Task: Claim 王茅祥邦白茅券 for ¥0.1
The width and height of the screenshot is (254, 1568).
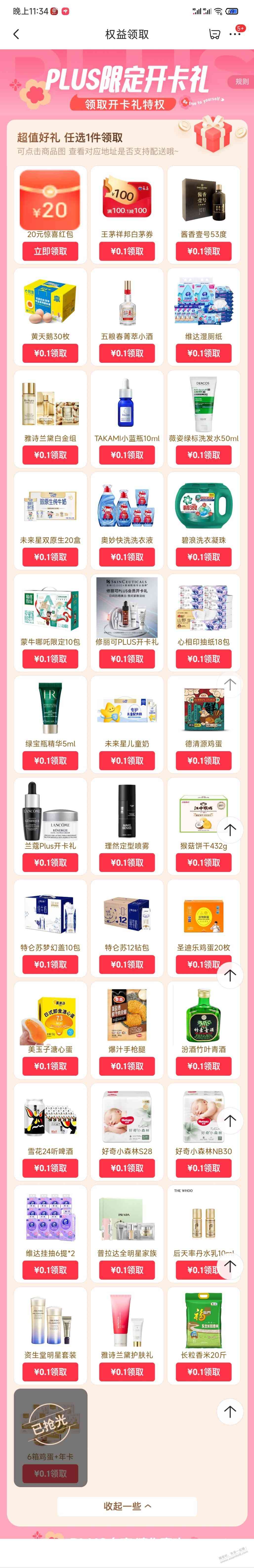Action: (127, 251)
